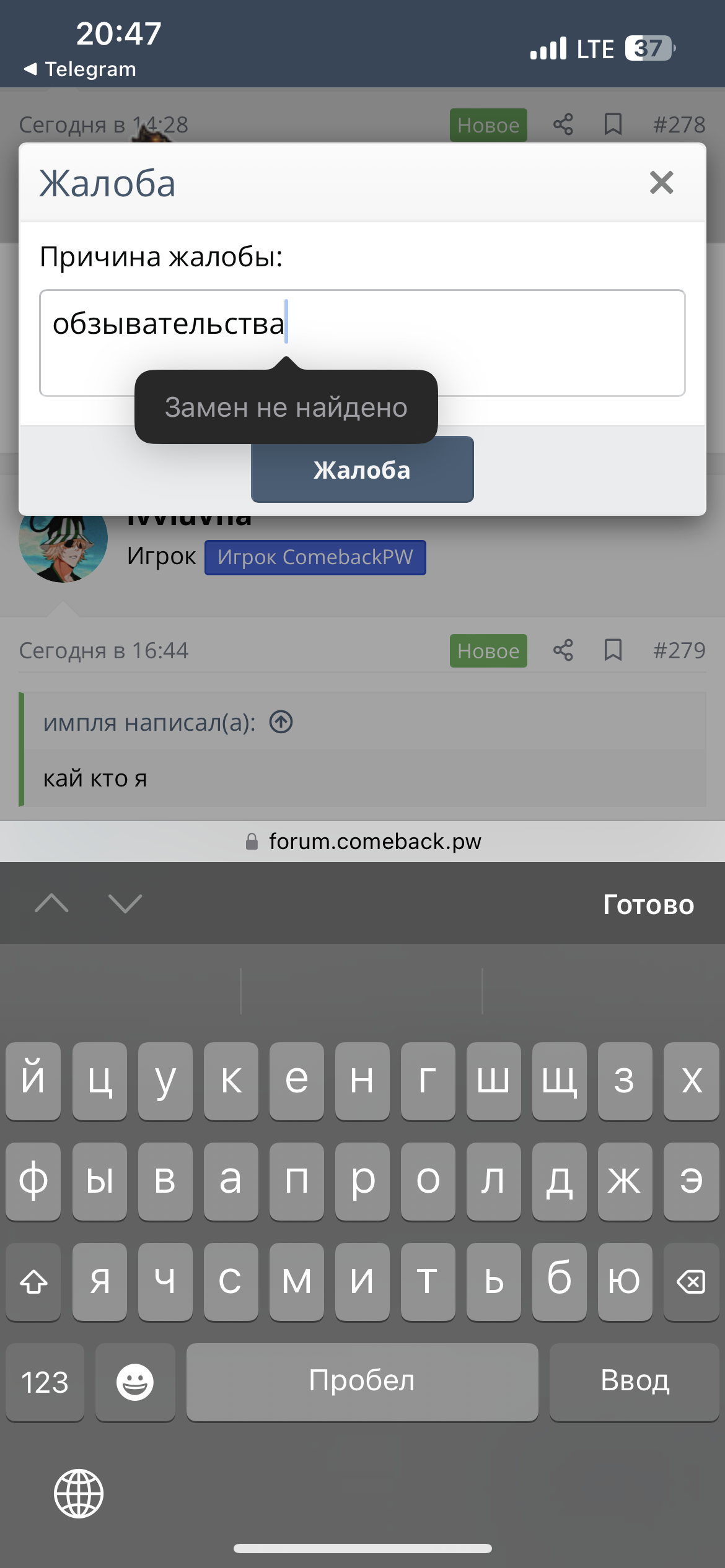Submit complaint with the Жалоба button
725x1568 pixels.
pos(362,470)
